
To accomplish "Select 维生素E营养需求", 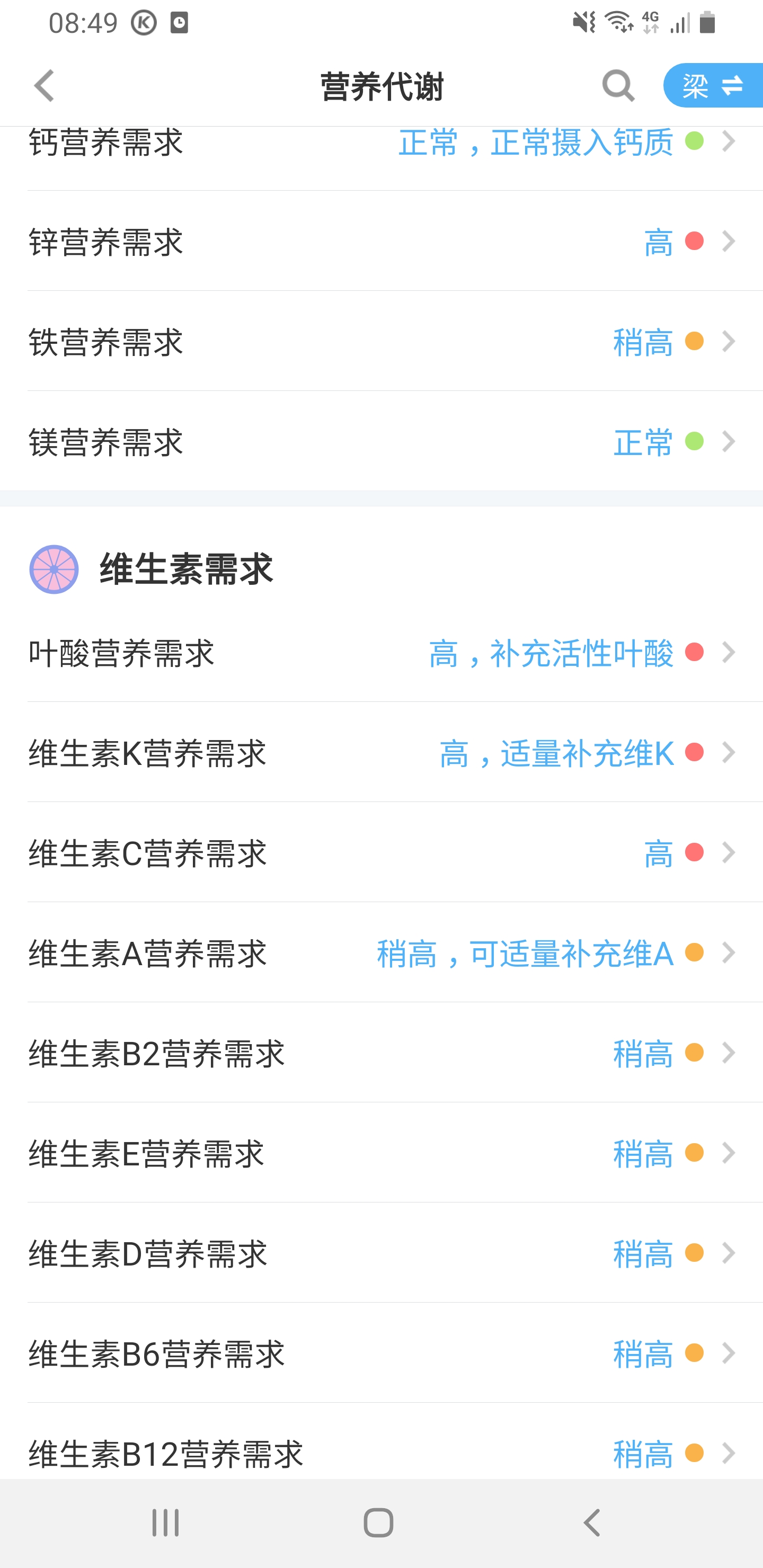I will tap(381, 1153).
